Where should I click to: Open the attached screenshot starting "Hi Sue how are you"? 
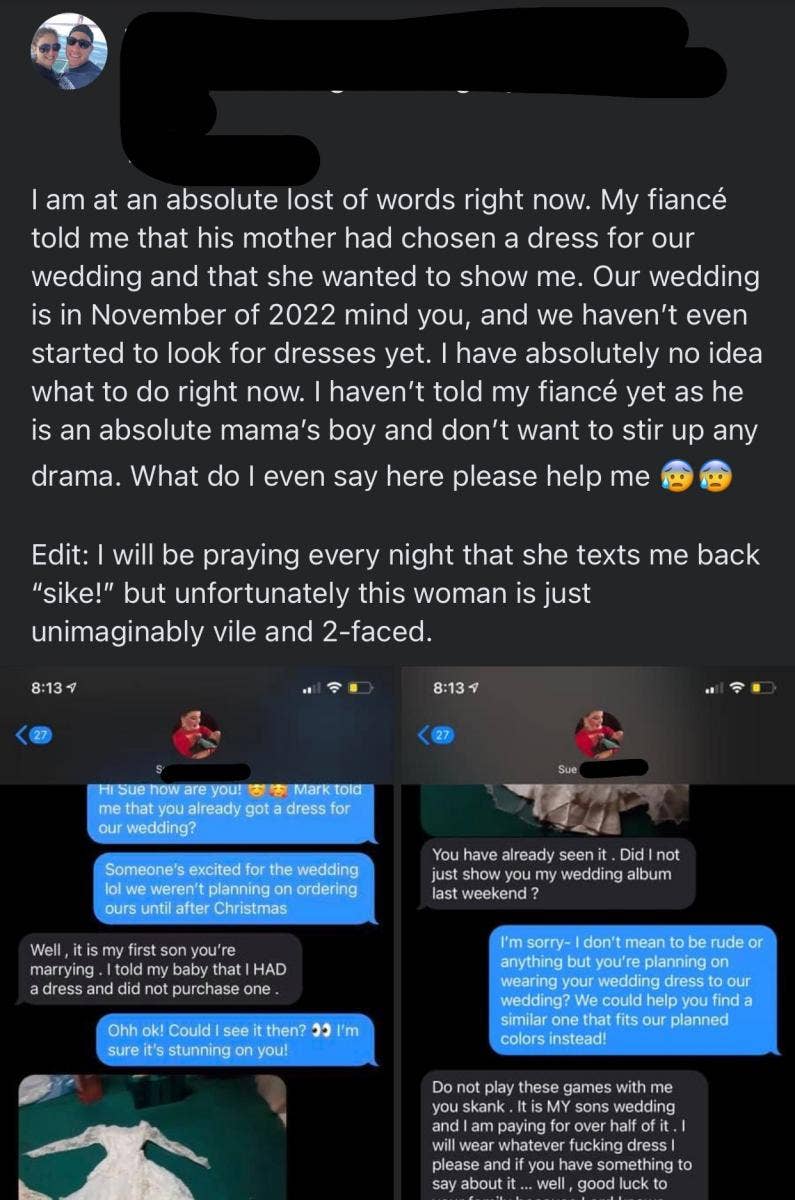(198, 932)
